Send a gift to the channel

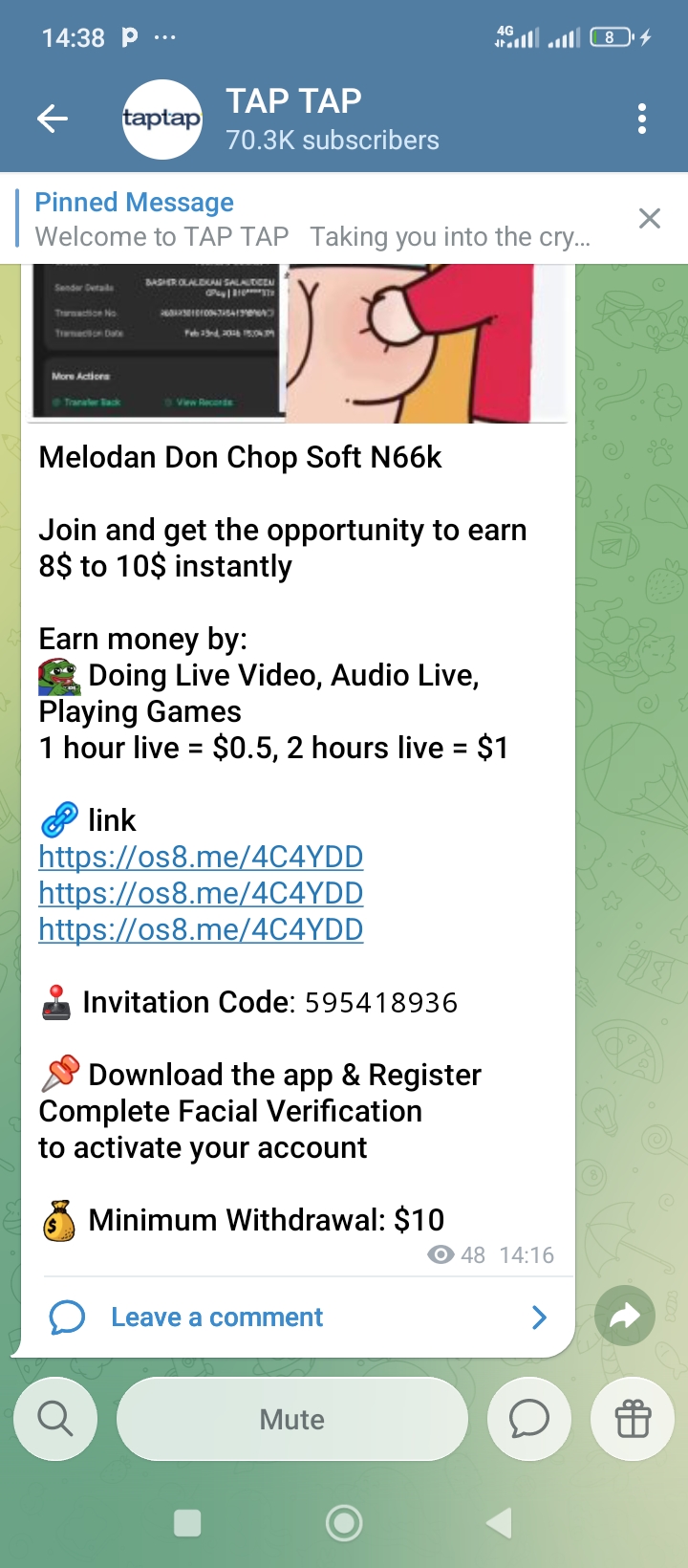pyautogui.click(x=633, y=1419)
